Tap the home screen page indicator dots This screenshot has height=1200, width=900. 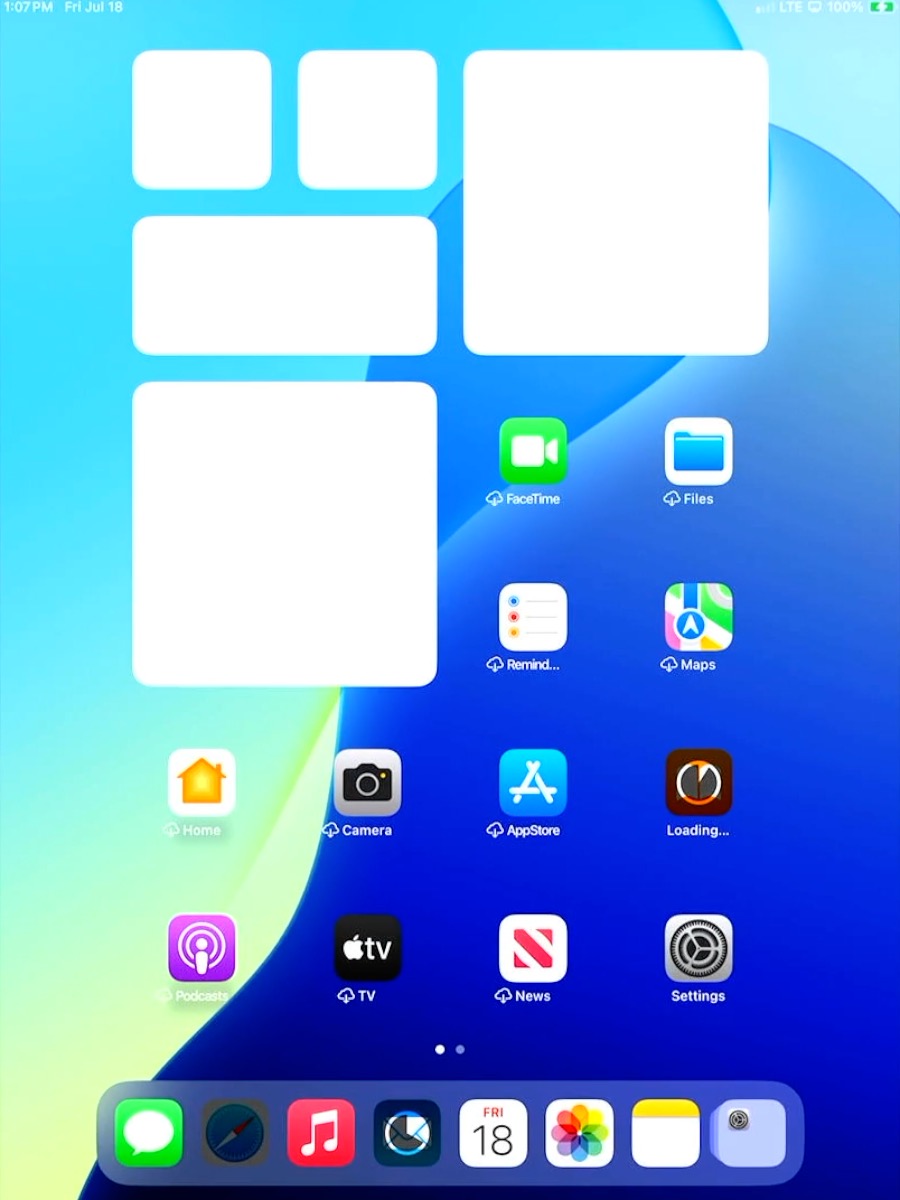(450, 1050)
